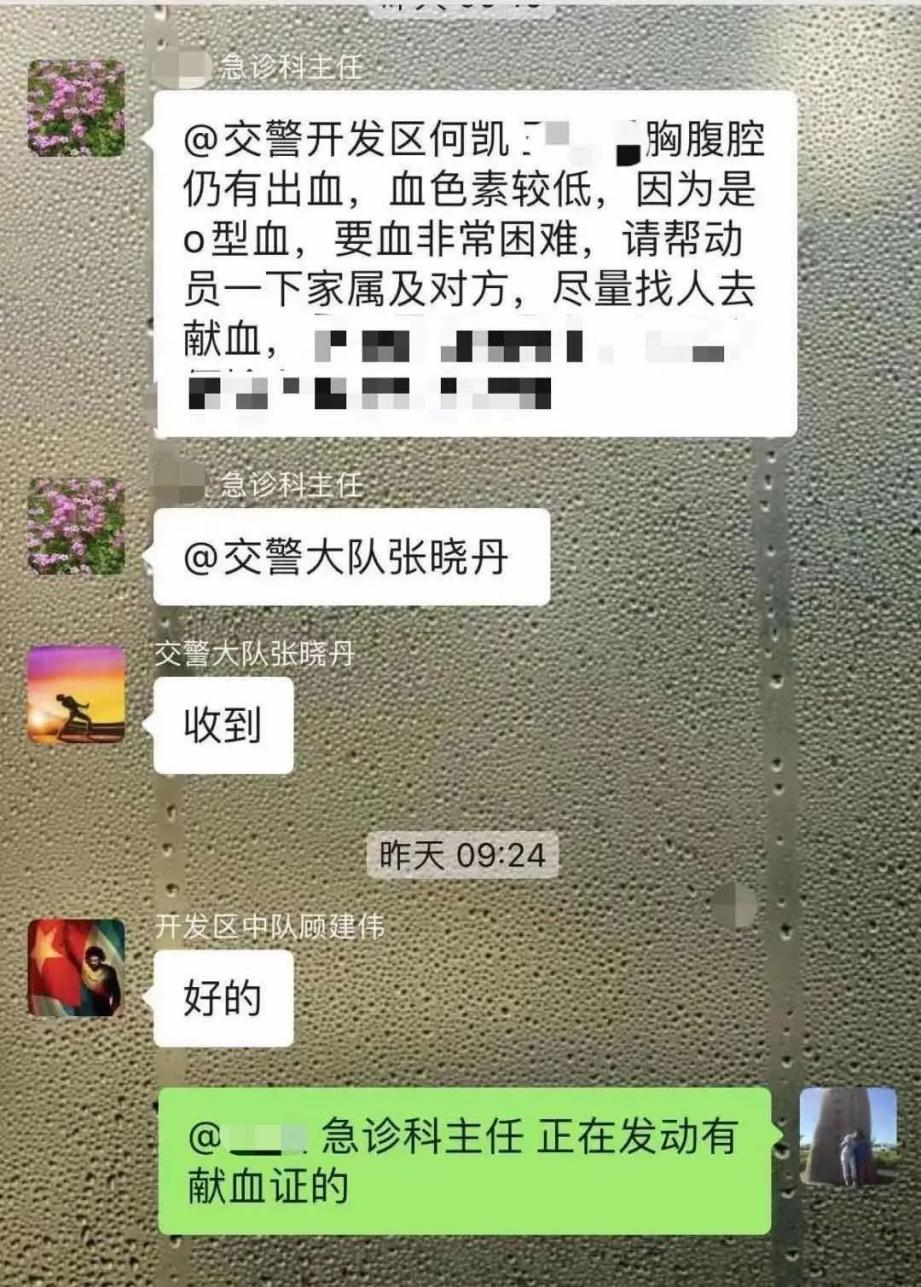Open 张晓丹's avatar beside the 收到 message
921x1287 pixels.
click(x=76, y=695)
